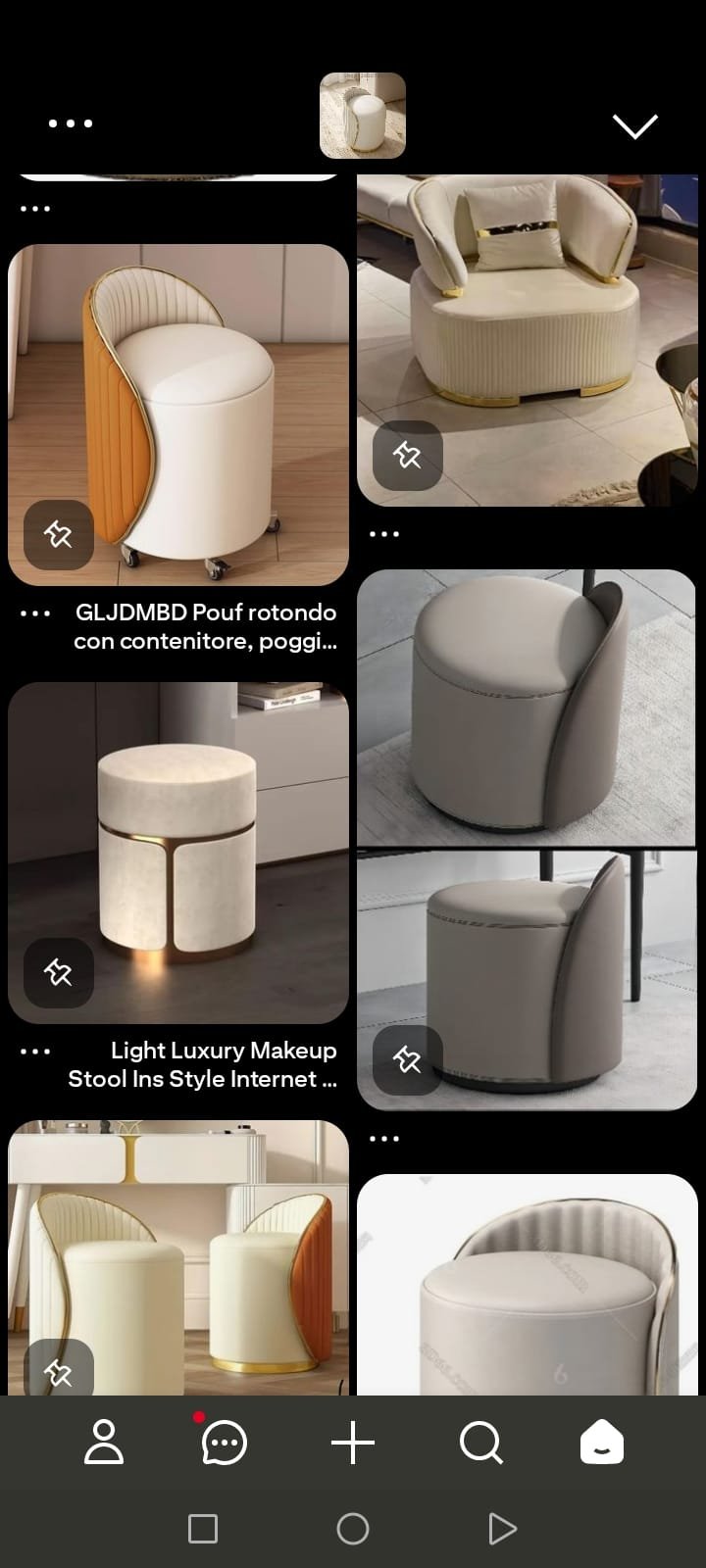Collapse the view with the chevron down
This screenshot has width=706, height=1568.
tap(634, 125)
